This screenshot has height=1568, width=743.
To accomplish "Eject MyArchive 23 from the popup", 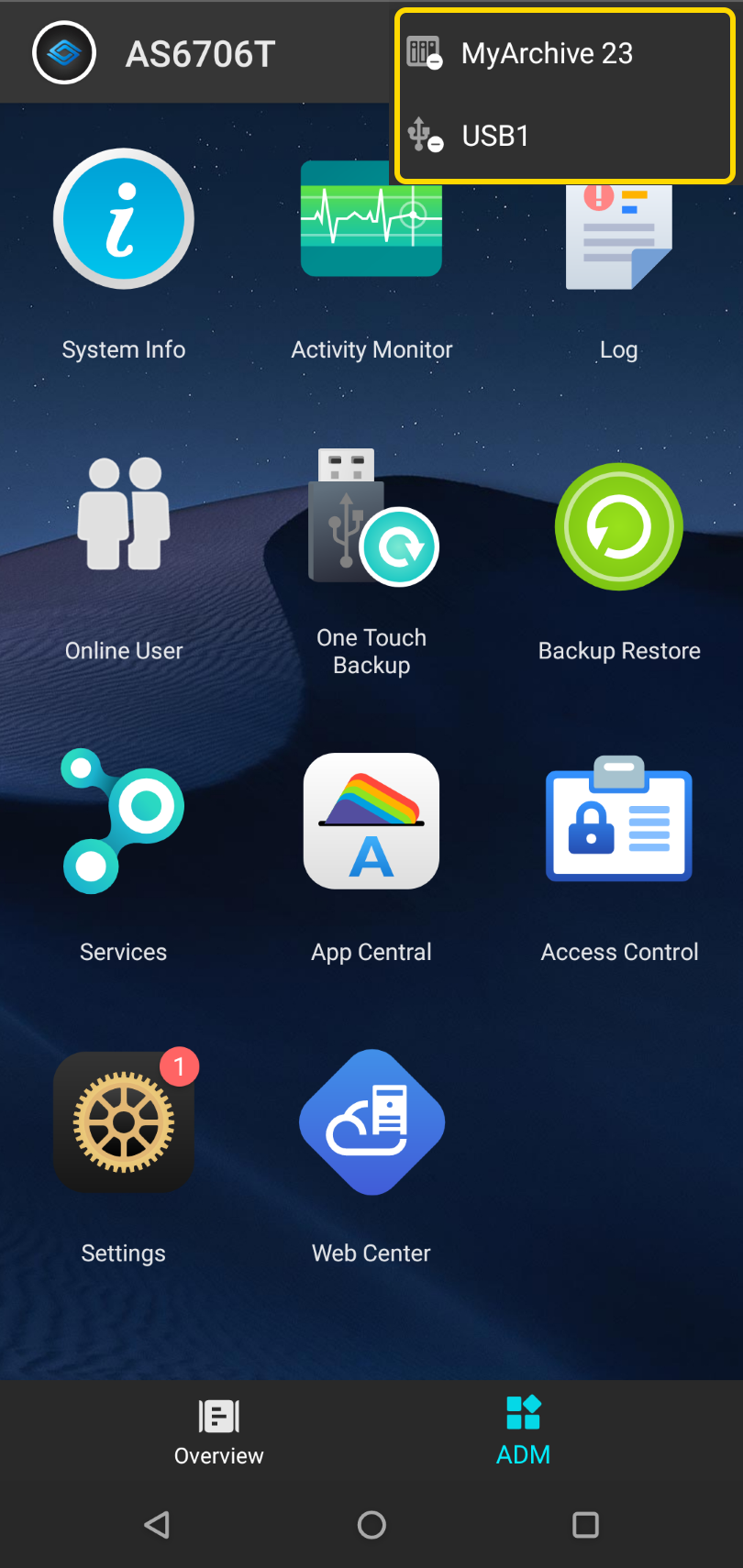I will (547, 54).
